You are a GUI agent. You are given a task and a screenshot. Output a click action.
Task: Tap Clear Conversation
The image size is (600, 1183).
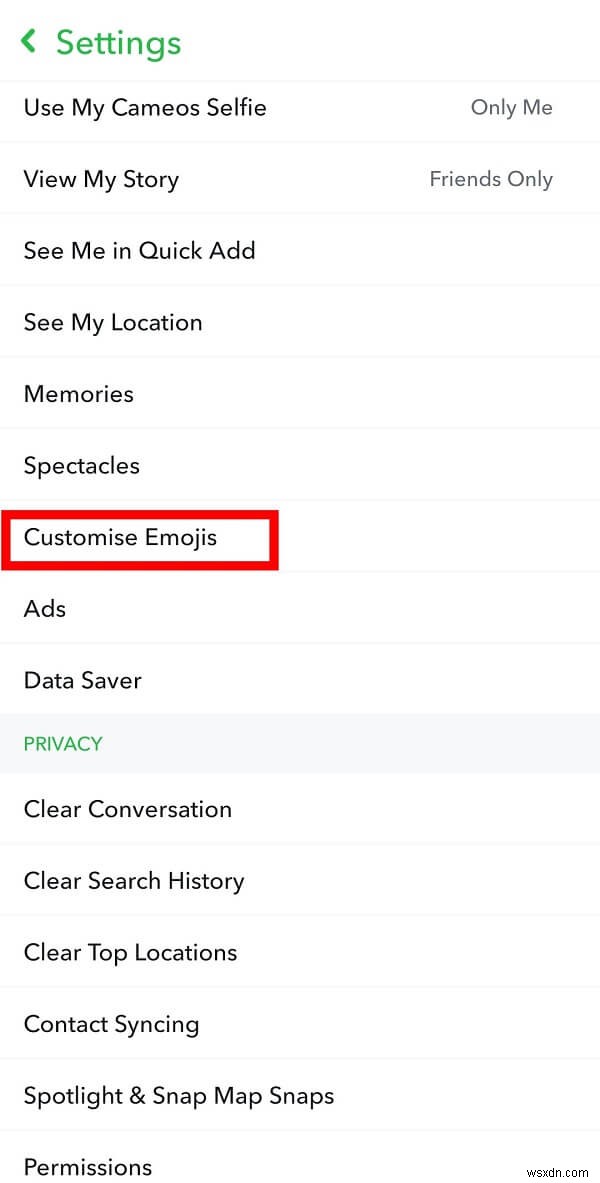click(x=127, y=810)
